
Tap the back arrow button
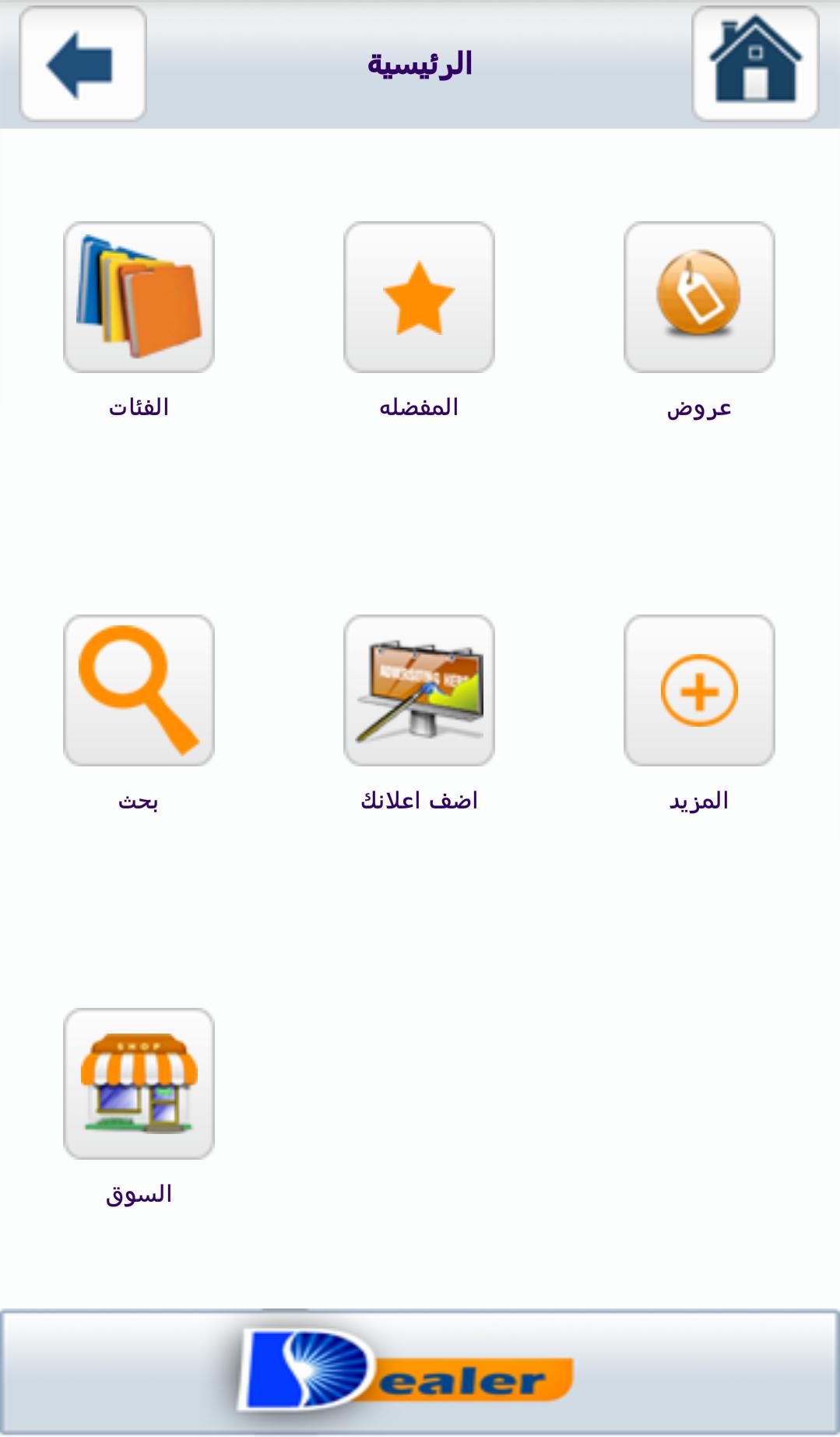click(83, 64)
